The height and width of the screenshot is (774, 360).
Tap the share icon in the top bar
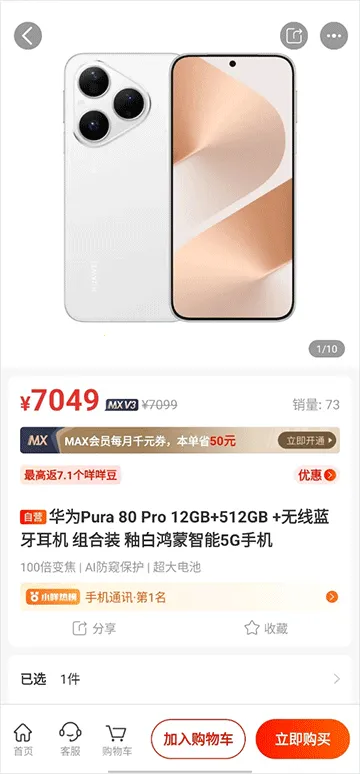tap(294, 36)
